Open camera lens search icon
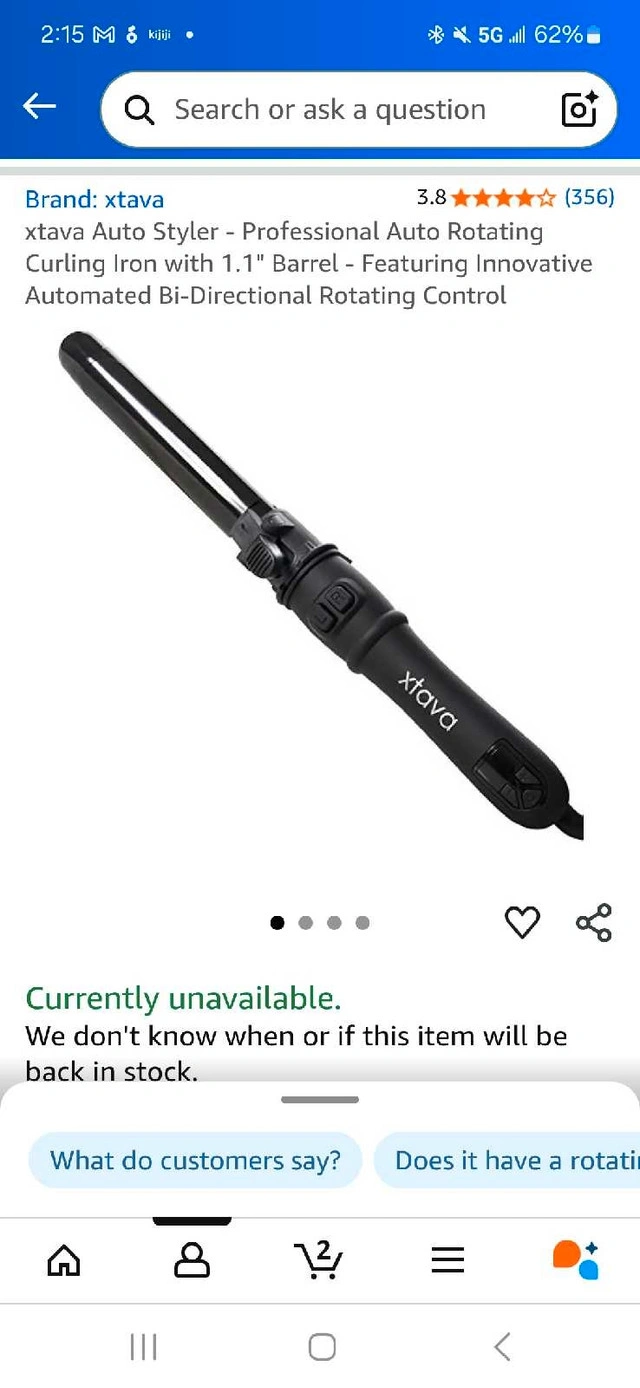 click(579, 110)
